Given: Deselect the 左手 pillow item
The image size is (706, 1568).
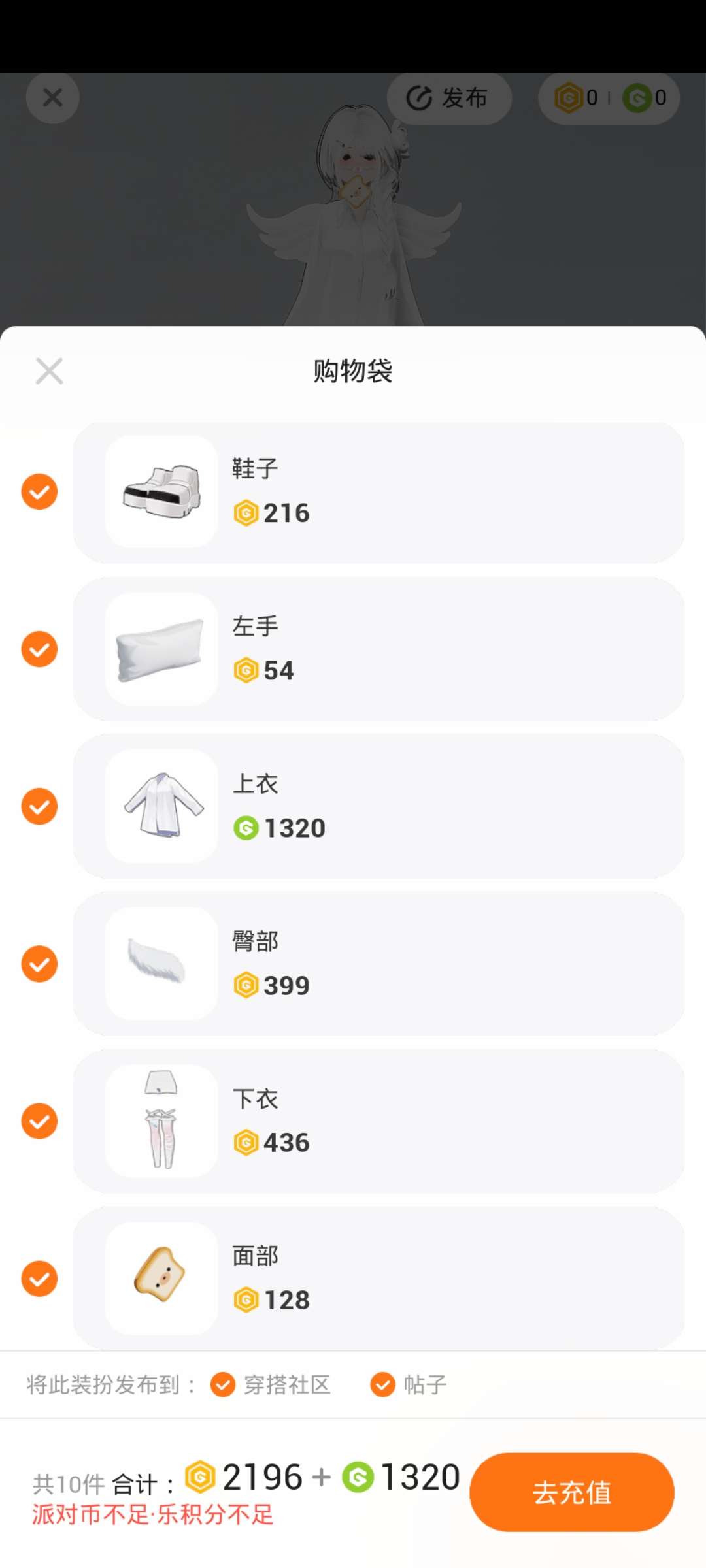Looking at the screenshot, I should pyautogui.click(x=39, y=649).
